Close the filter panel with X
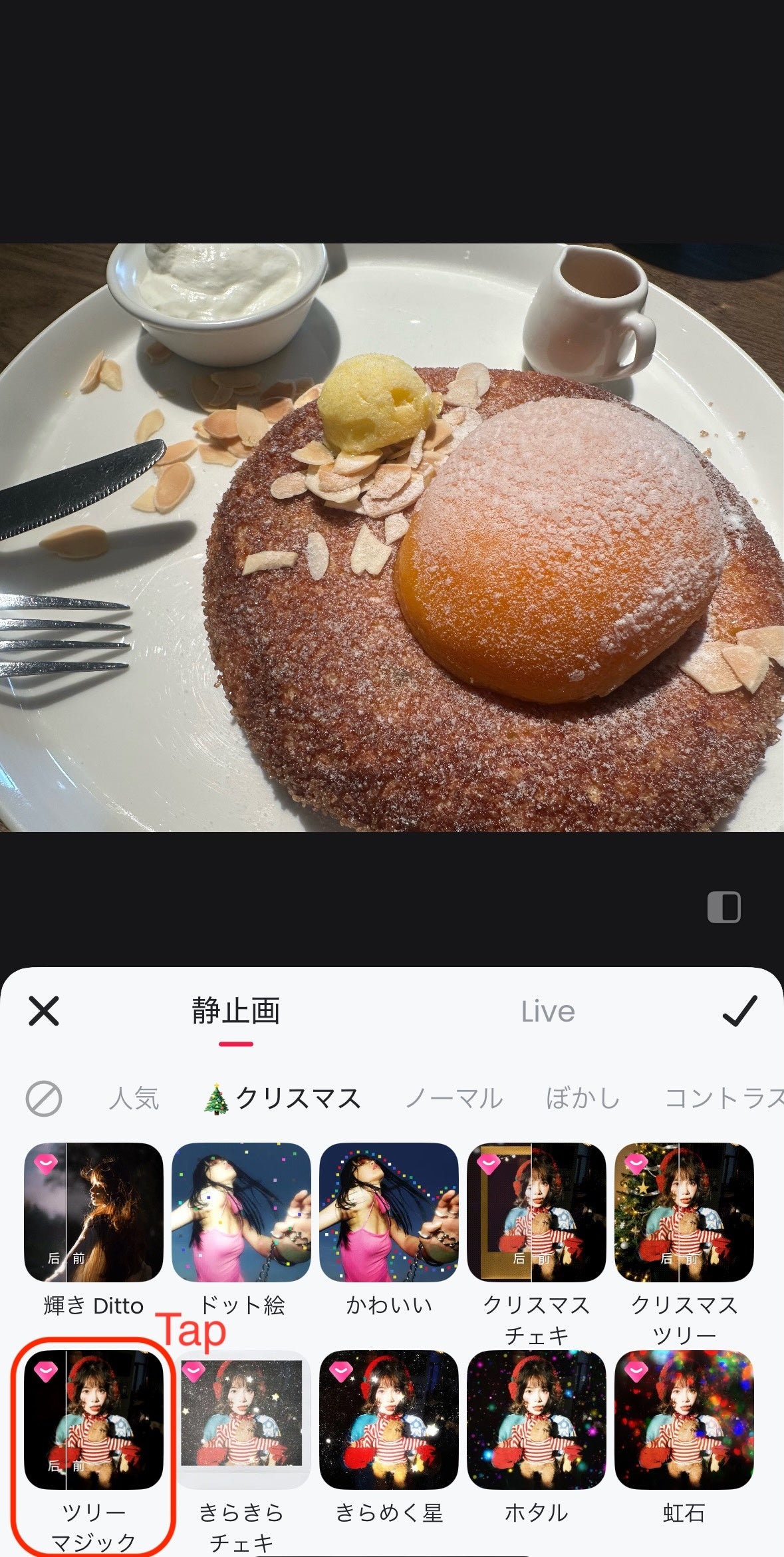This screenshot has width=784, height=1557. click(44, 1011)
